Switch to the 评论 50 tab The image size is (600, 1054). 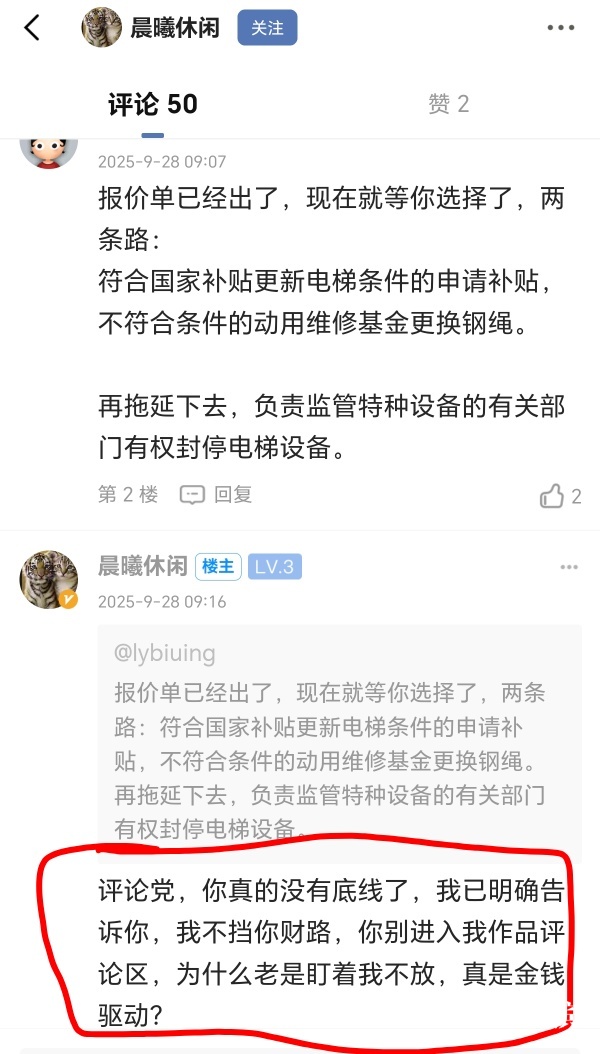coord(152,104)
